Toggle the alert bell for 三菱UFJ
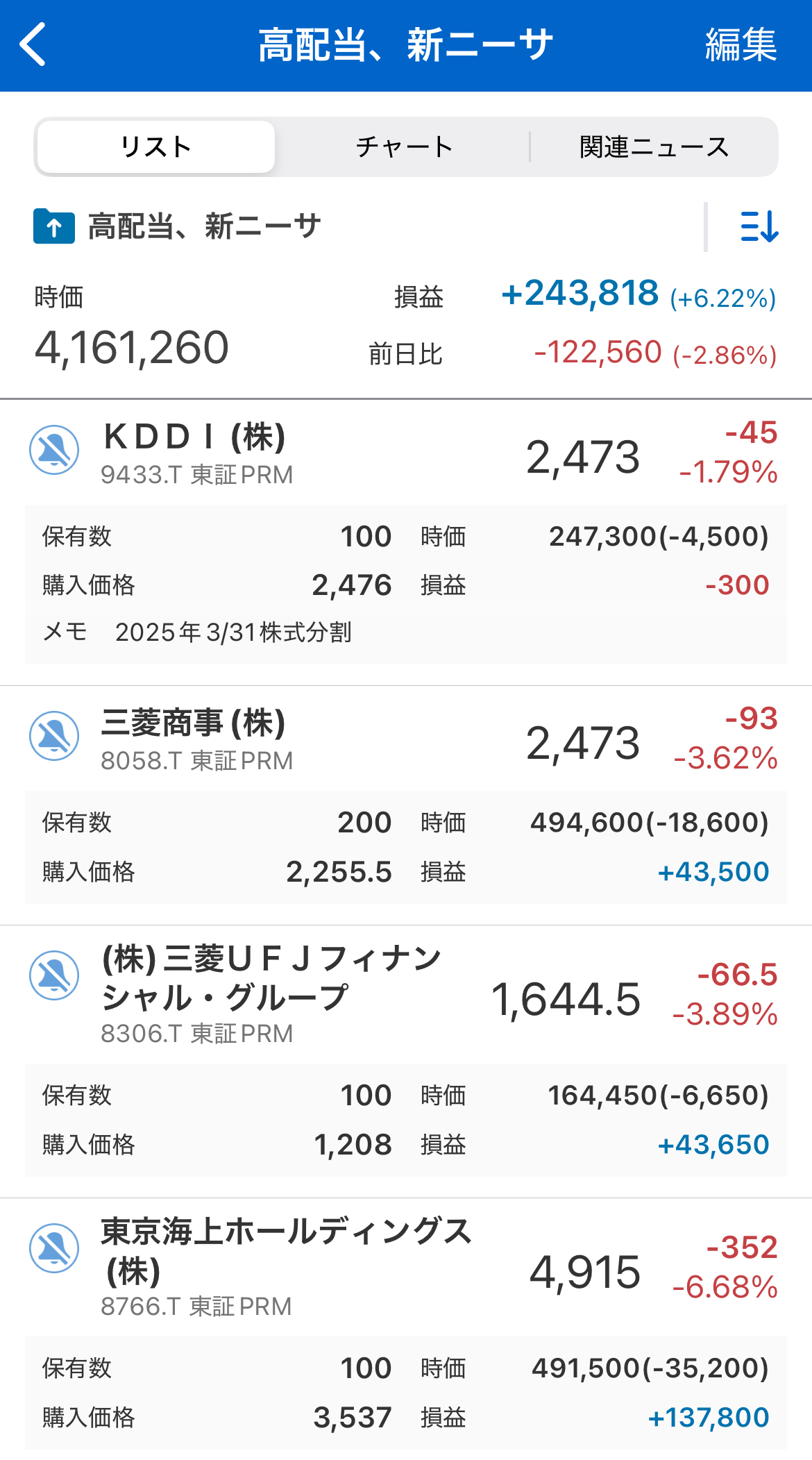This screenshot has width=812, height=1460. (54, 975)
